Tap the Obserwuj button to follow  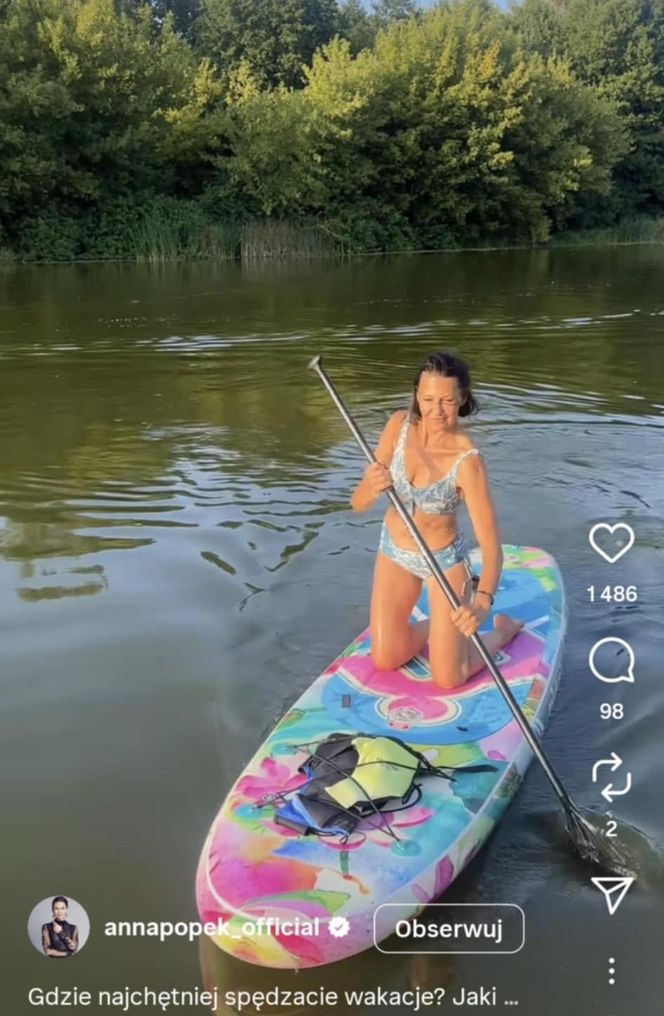pos(448,929)
